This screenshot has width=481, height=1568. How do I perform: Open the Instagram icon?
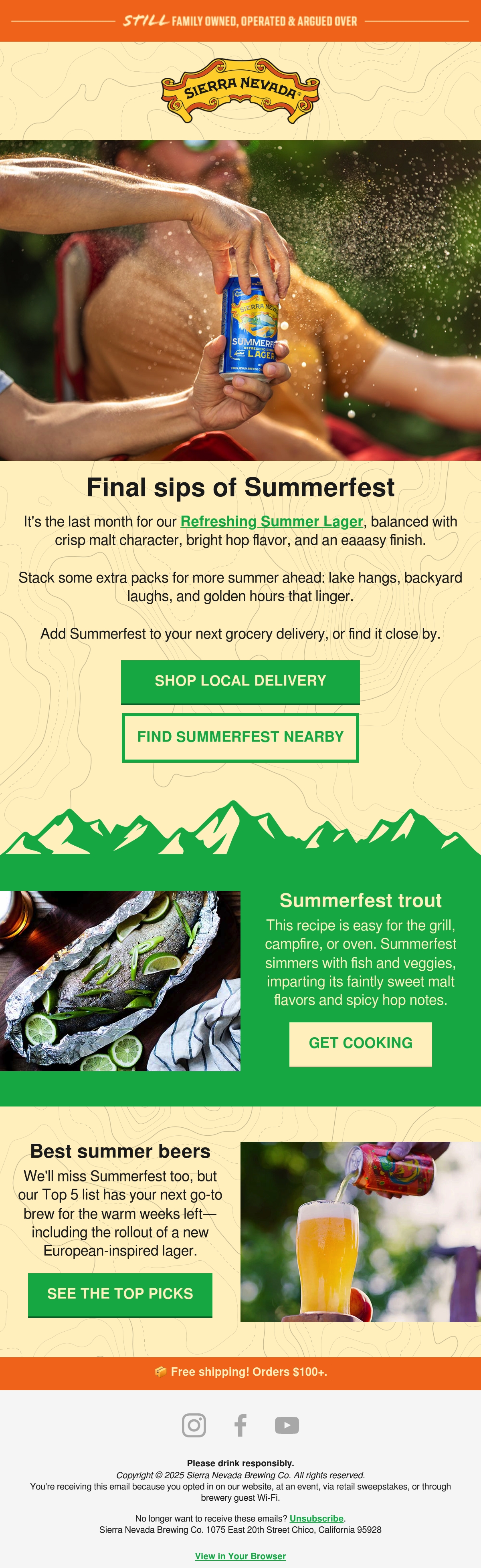pos(194,1425)
